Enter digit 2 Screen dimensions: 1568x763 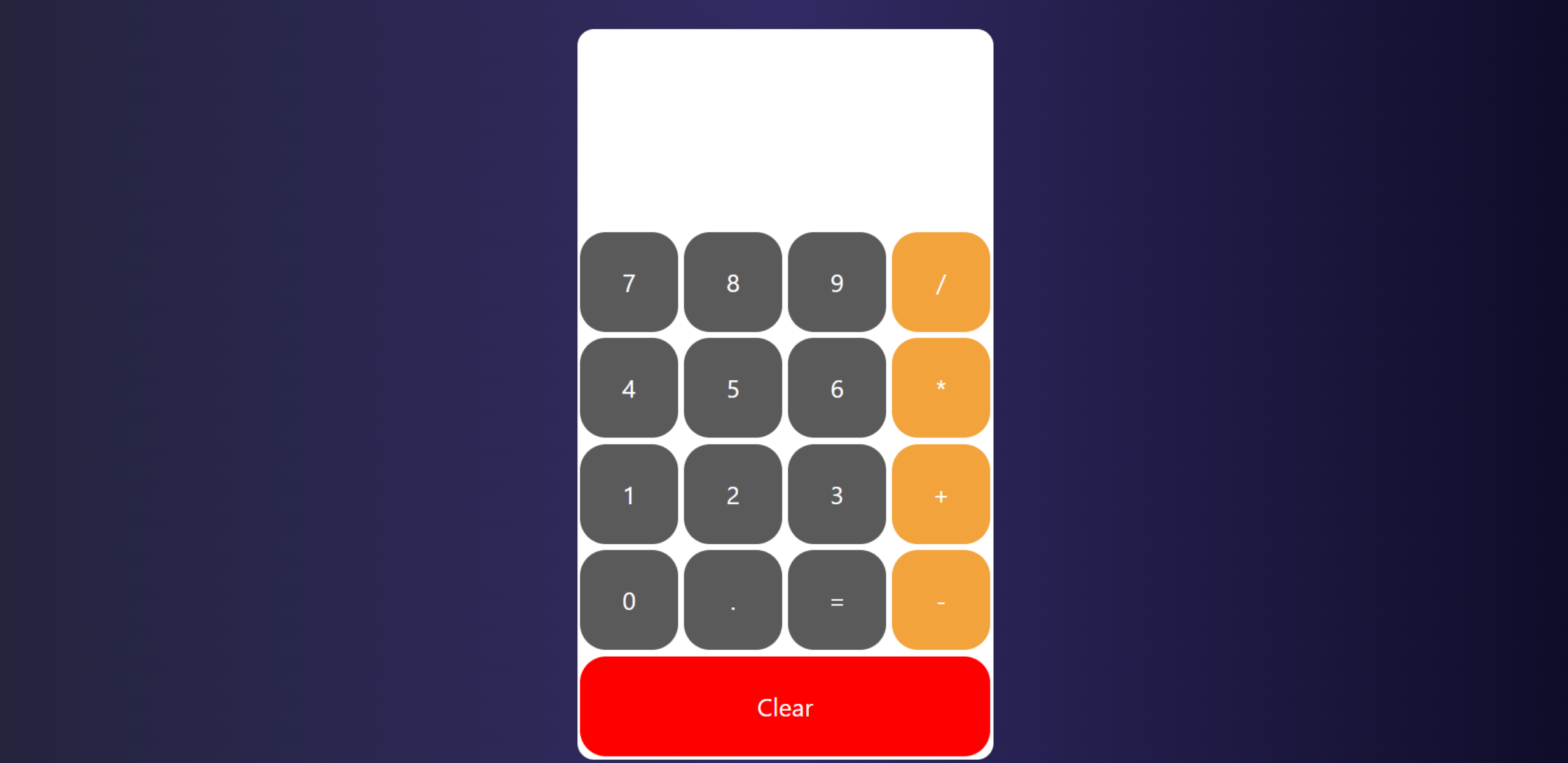point(732,494)
